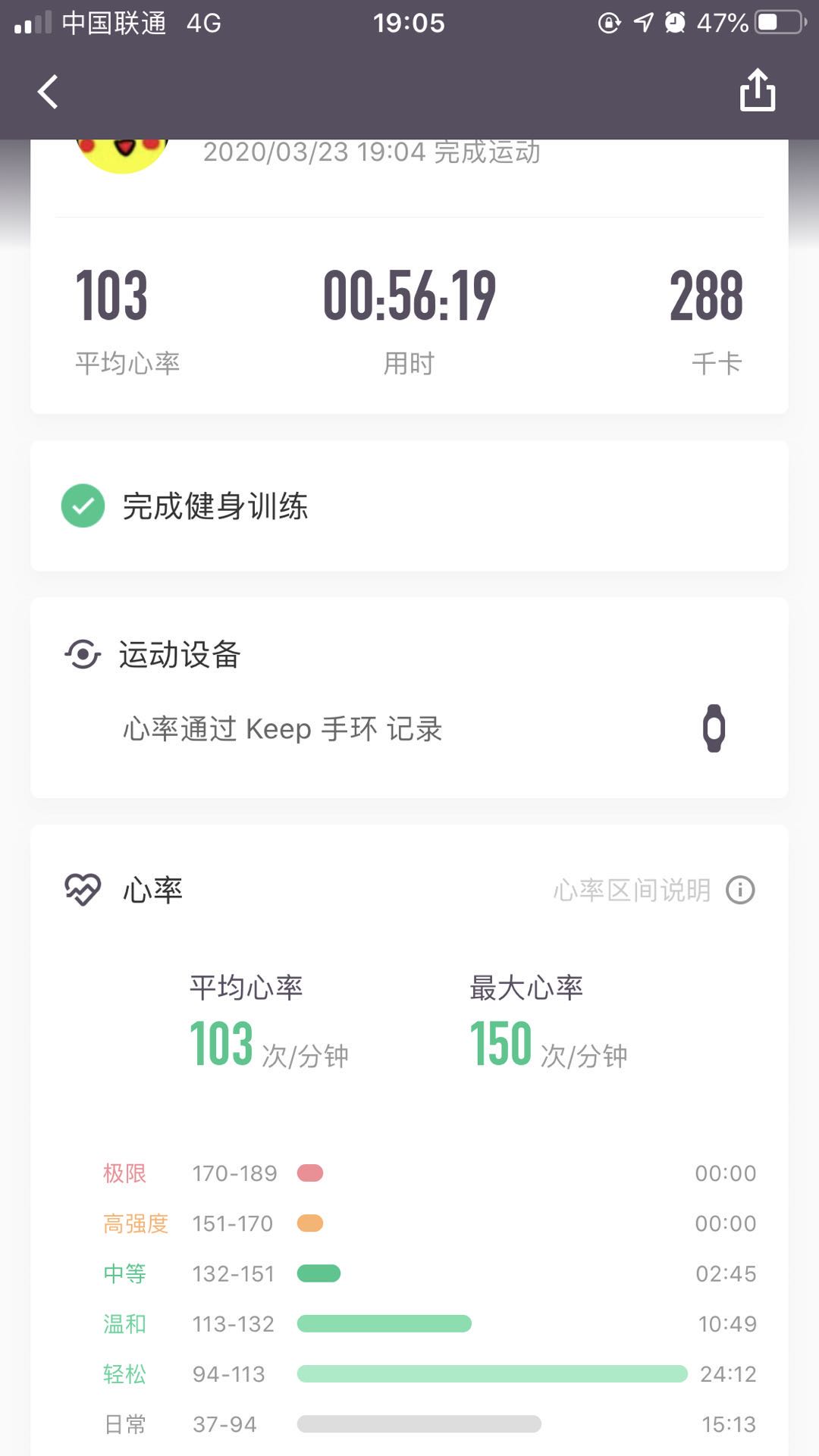The height and width of the screenshot is (1456, 819).
Task: Go back to the previous screen
Action: click(x=48, y=92)
